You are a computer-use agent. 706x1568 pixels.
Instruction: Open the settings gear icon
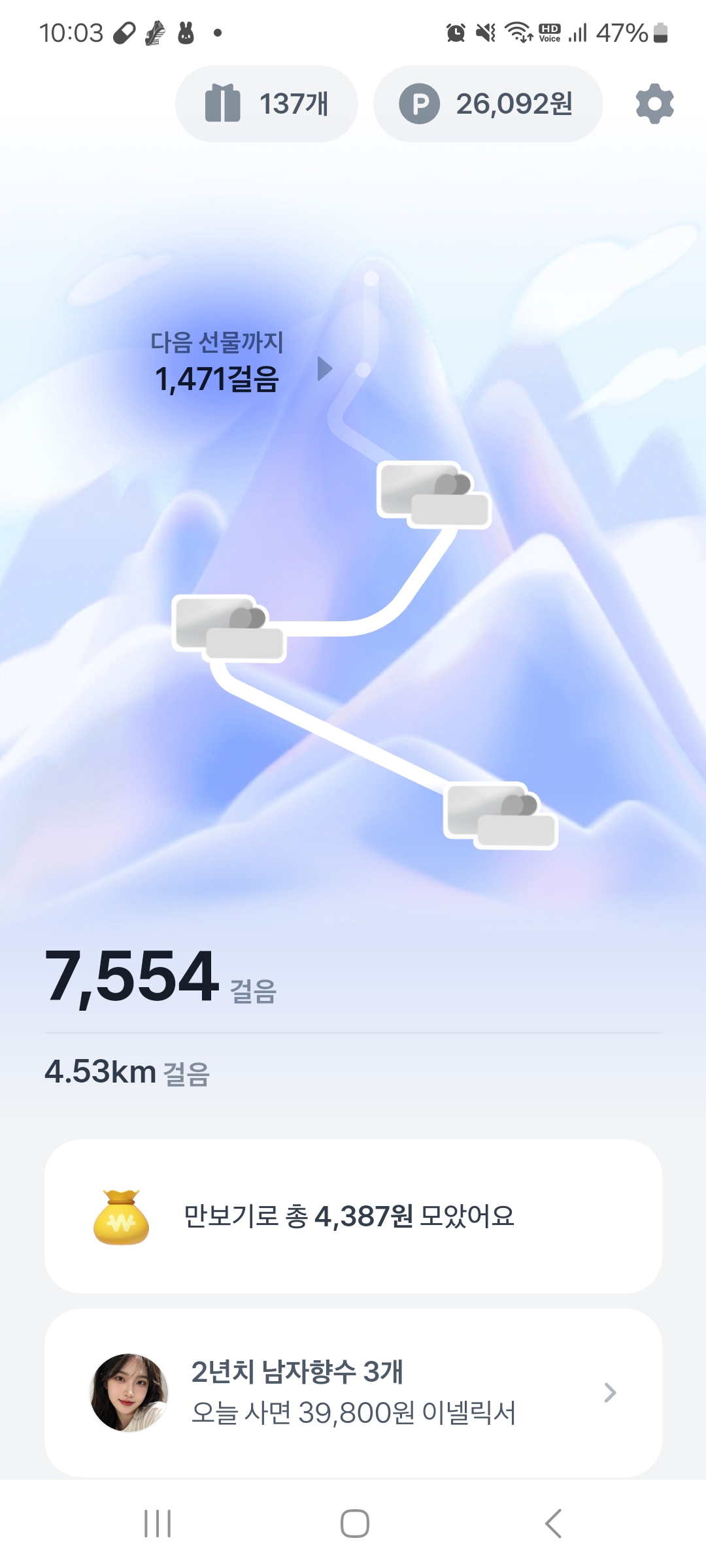(x=654, y=104)
